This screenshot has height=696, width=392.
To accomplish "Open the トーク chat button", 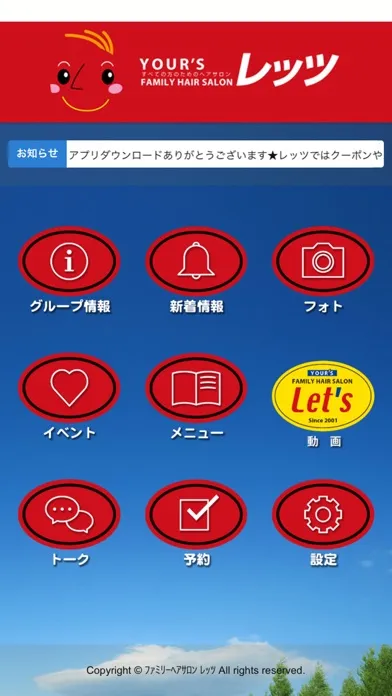I will (x=69, y=514).
